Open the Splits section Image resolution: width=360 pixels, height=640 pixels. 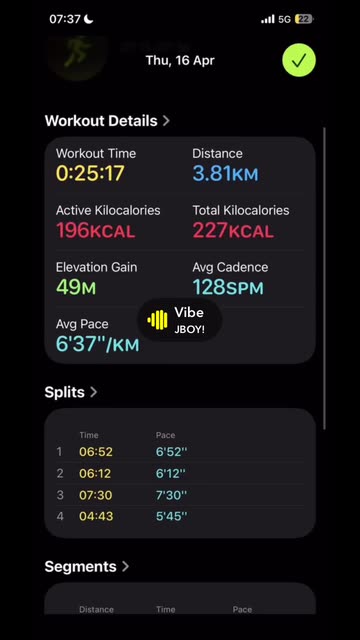(x=71, y=392)
